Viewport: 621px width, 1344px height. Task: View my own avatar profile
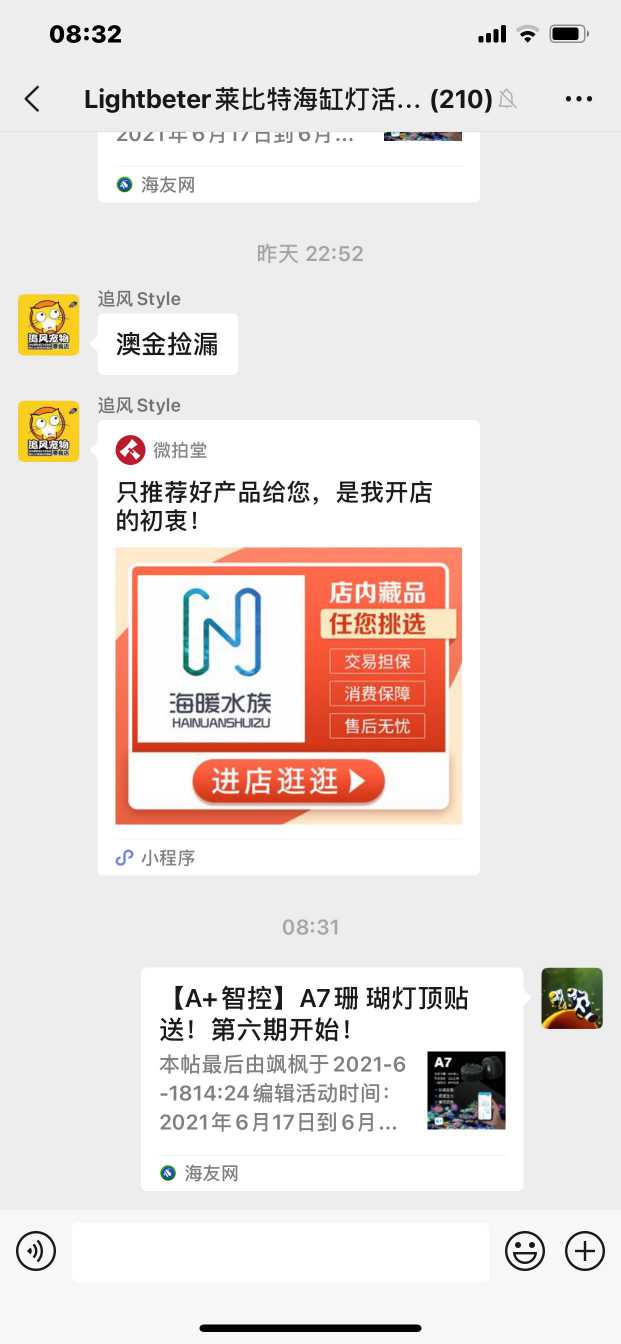pos(572,998)
